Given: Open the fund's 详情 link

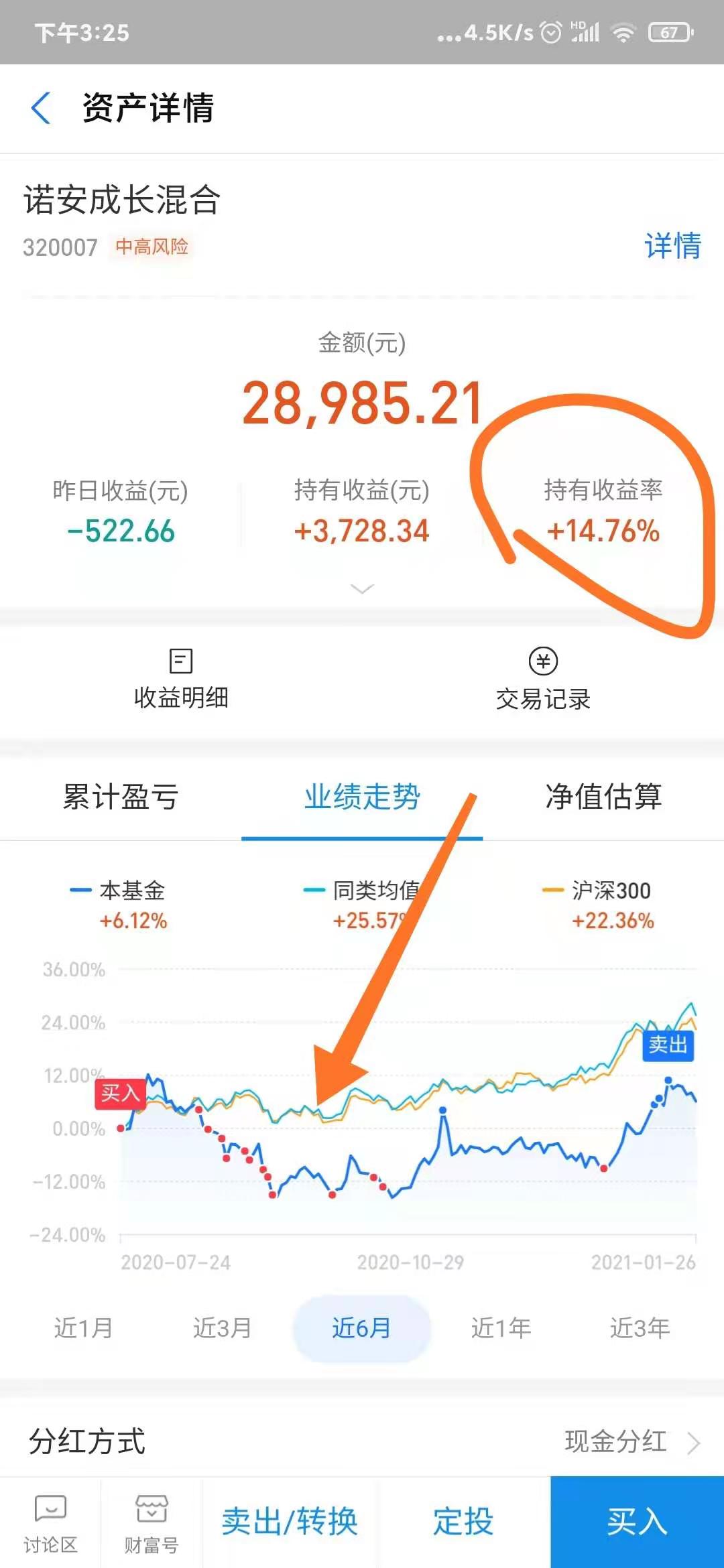Looking at the screenshot, I should 672,245.
